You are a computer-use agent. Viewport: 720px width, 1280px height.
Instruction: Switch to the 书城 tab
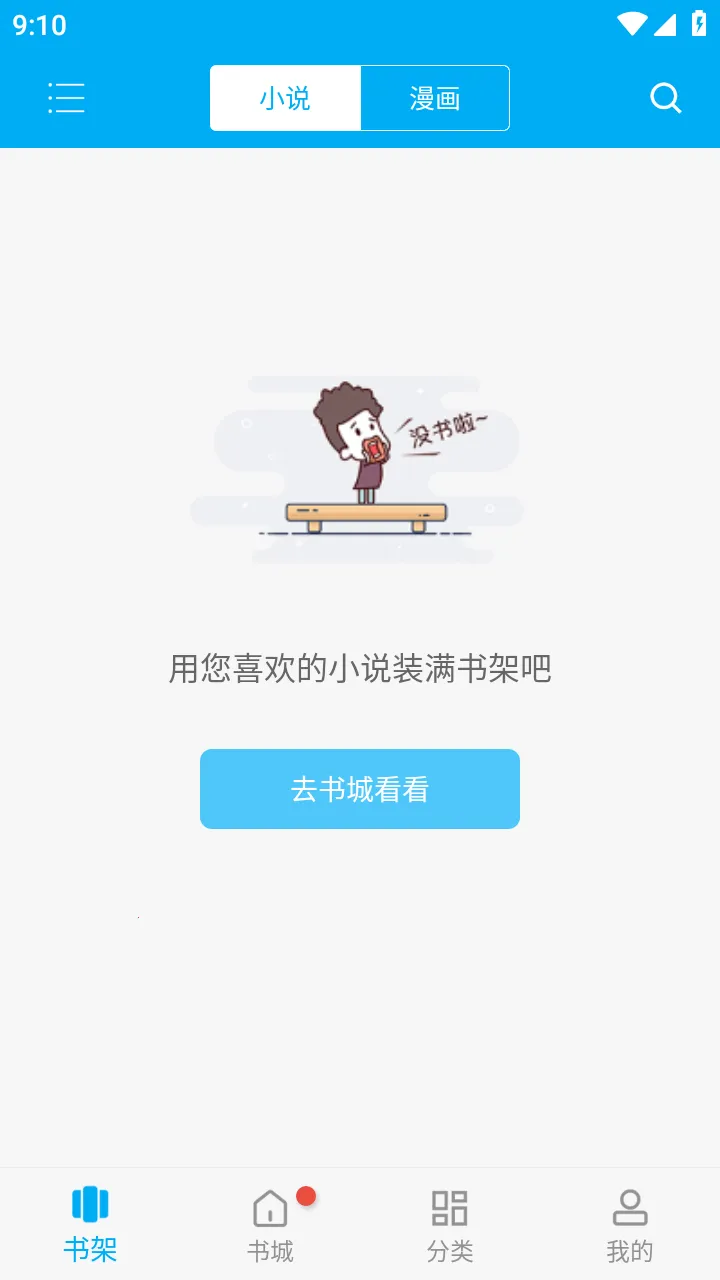coord(270,1224)
